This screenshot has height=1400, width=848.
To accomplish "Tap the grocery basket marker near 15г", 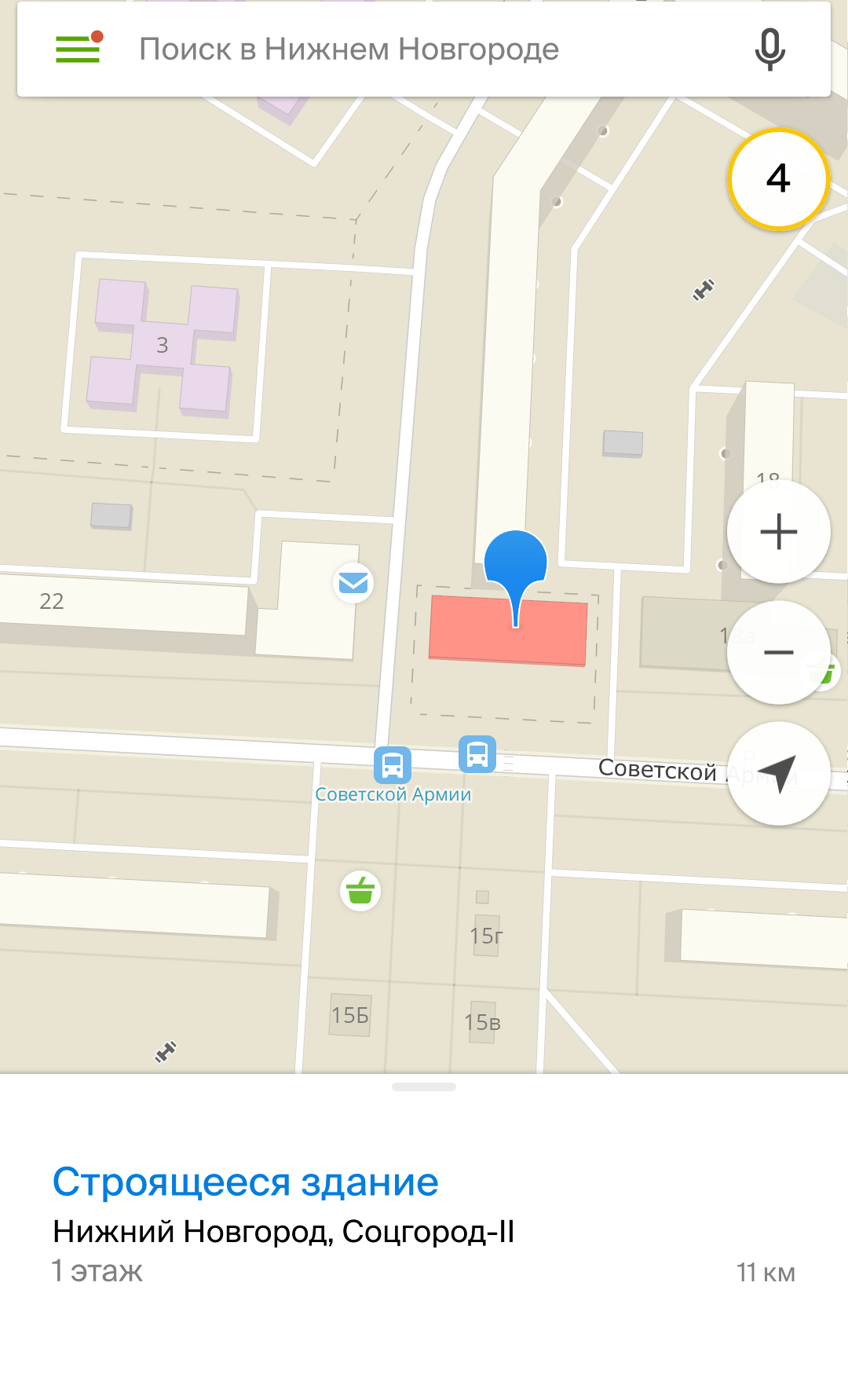I will 360,891.
